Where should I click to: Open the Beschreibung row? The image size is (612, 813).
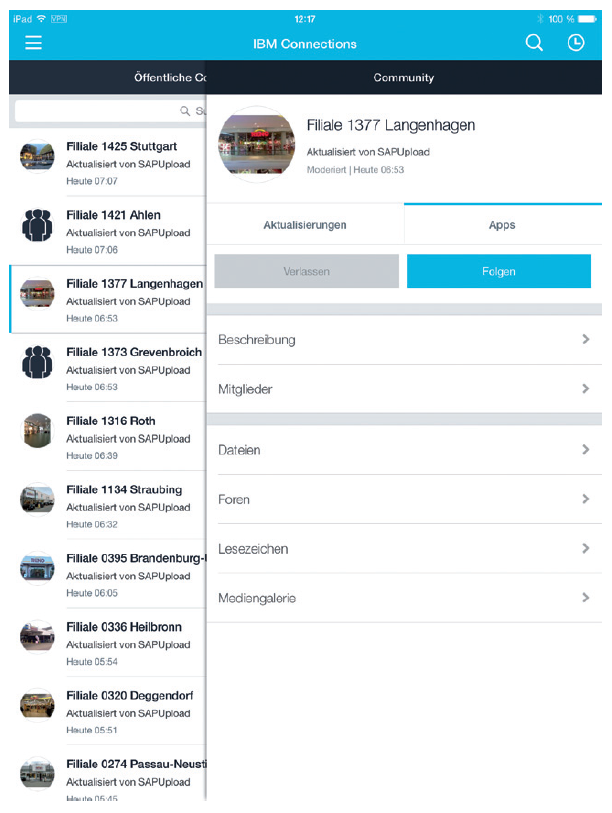404,340
